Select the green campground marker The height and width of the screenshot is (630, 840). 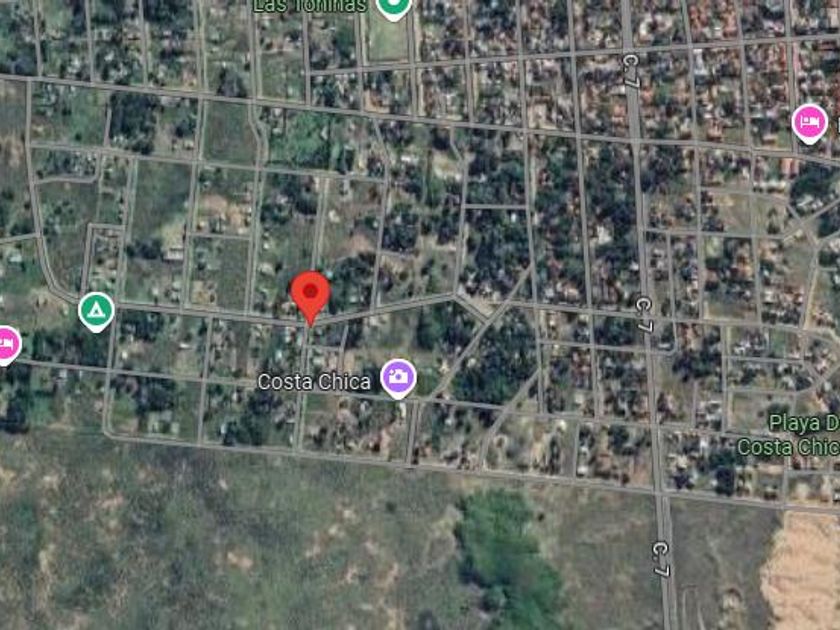96,310
